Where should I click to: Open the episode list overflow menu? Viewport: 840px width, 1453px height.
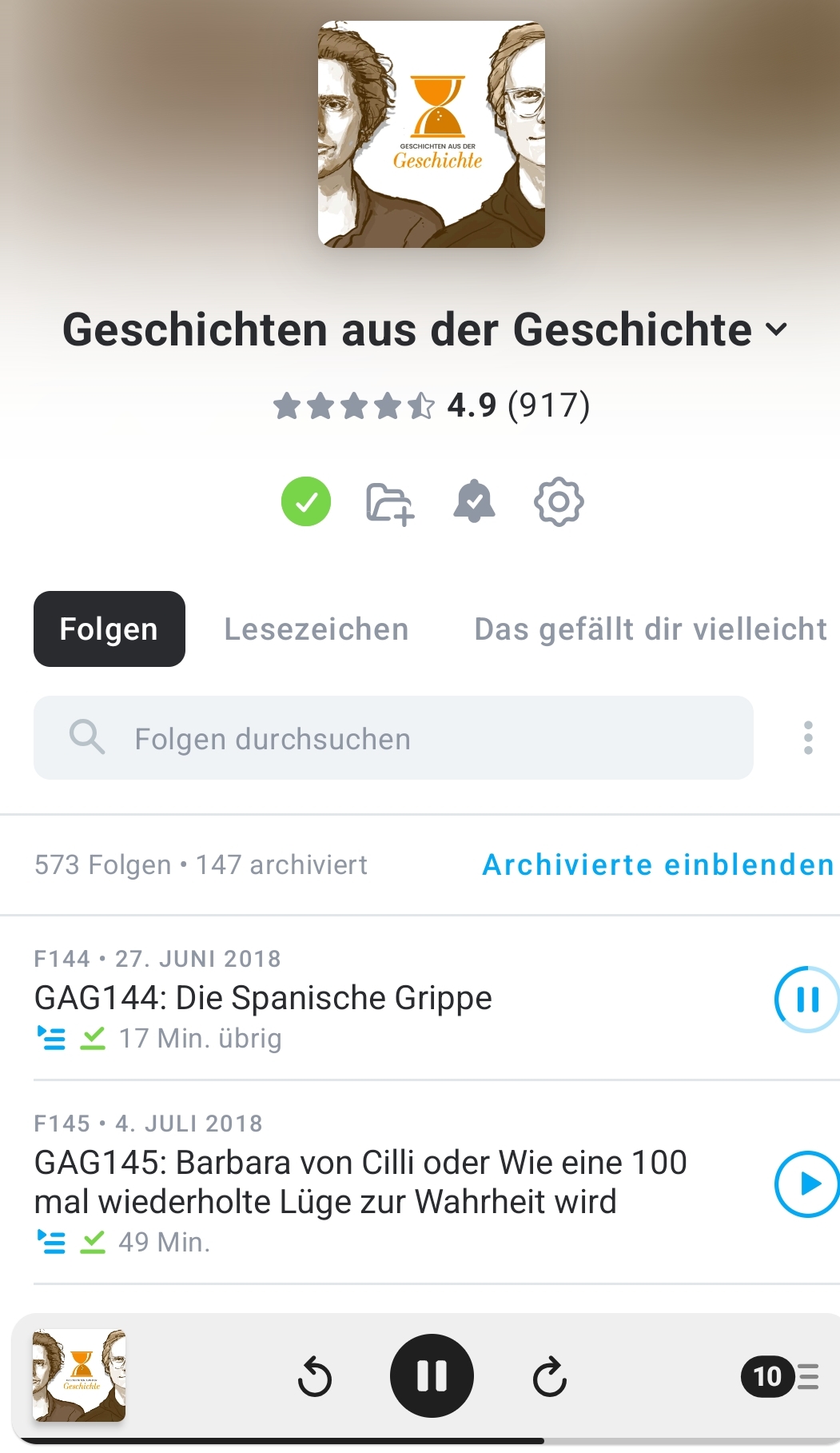808,738
